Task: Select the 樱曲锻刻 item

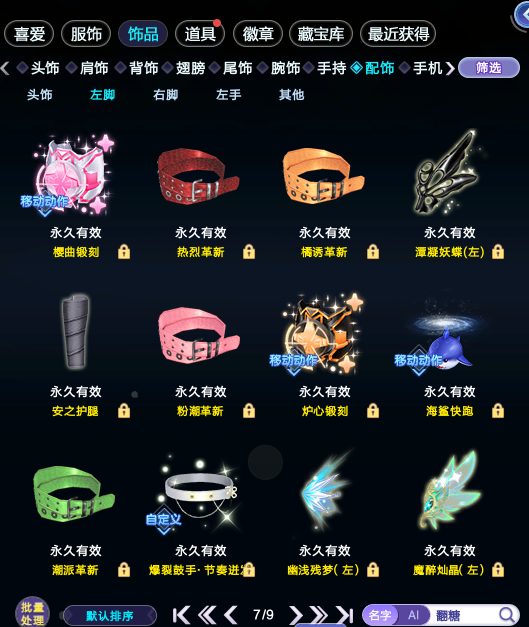Action: point(76,194)
